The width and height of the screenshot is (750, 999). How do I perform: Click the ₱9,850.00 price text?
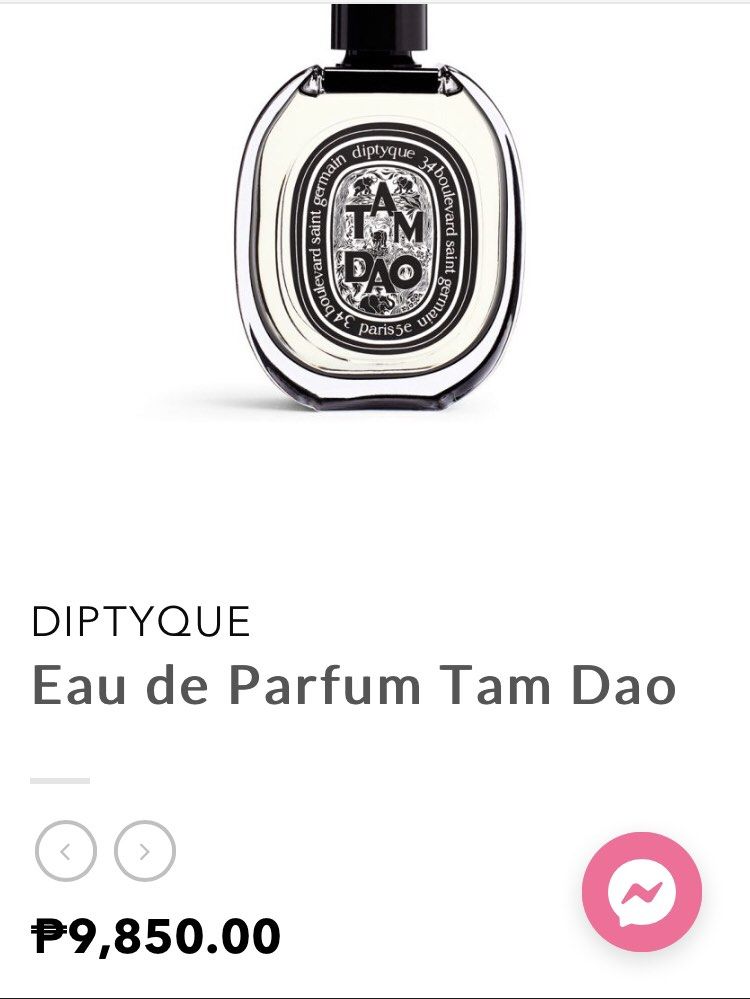155,936
